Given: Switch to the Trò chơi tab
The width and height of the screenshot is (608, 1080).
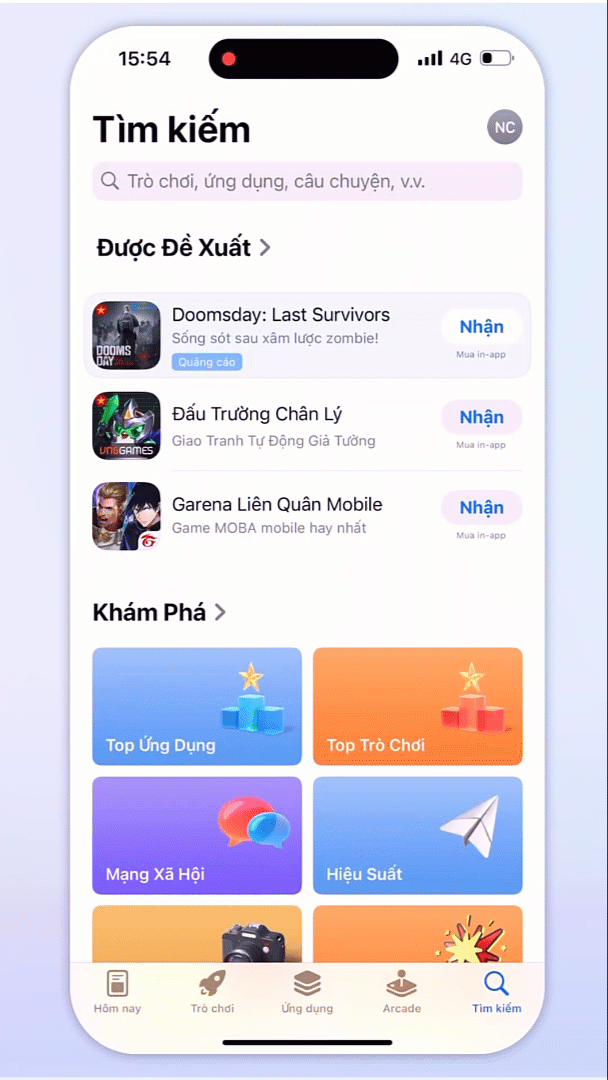Looking at the screenshot, I should 212,992.
